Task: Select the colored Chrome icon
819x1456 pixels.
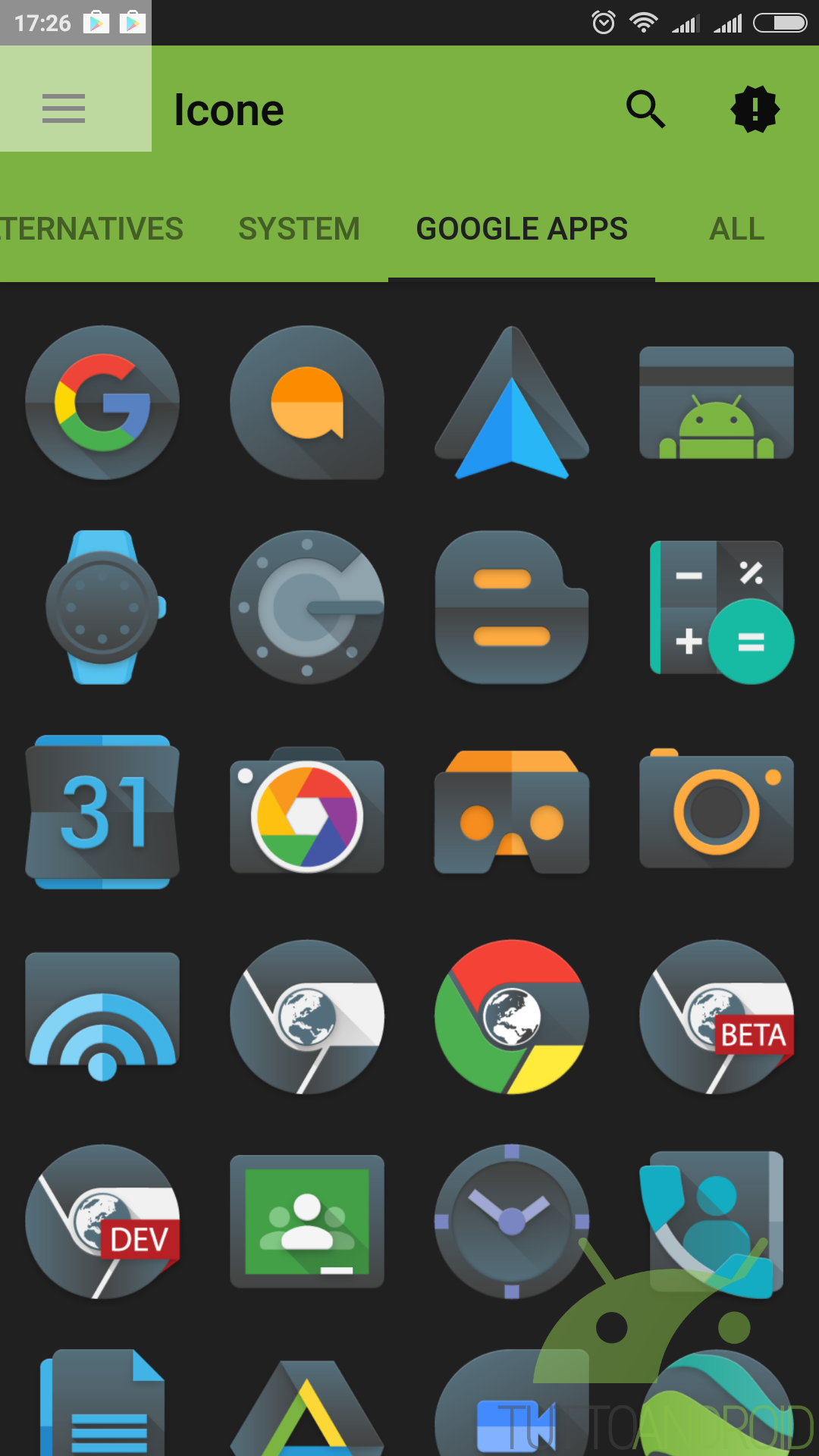Action: coord(512,1017)
